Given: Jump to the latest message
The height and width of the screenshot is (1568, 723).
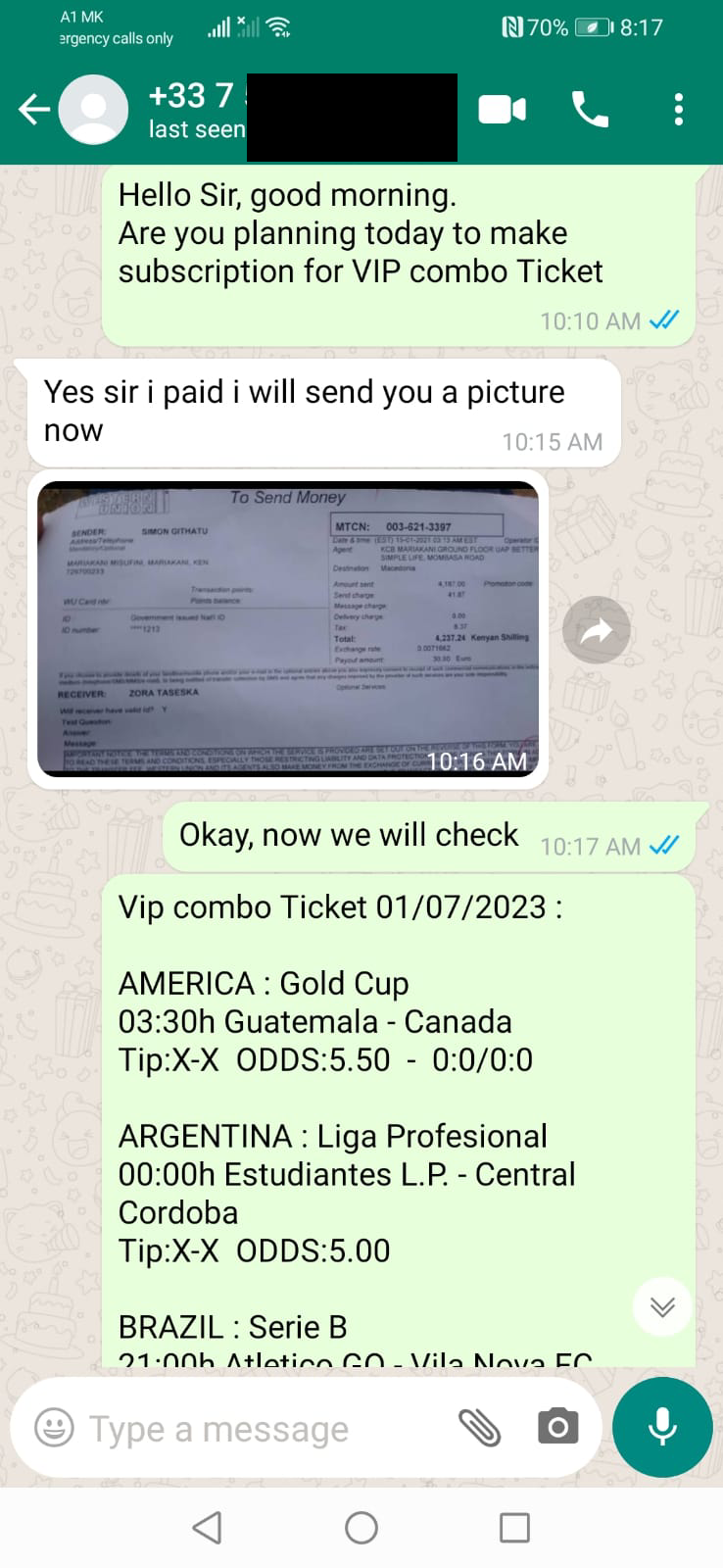Looking at the screenshot, I should click(x=663, y=1306).
